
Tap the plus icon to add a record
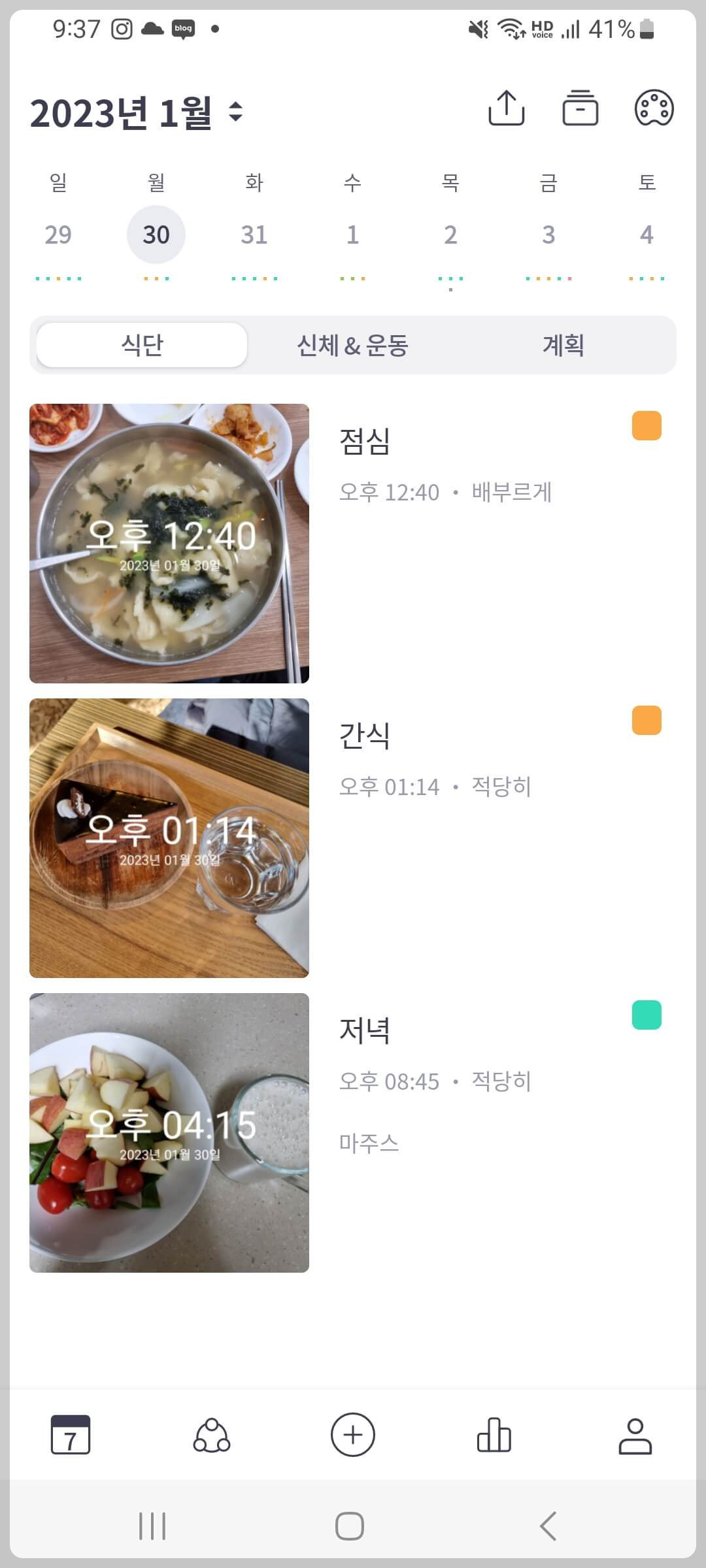pyautogui.click(x=353, y=1435)
